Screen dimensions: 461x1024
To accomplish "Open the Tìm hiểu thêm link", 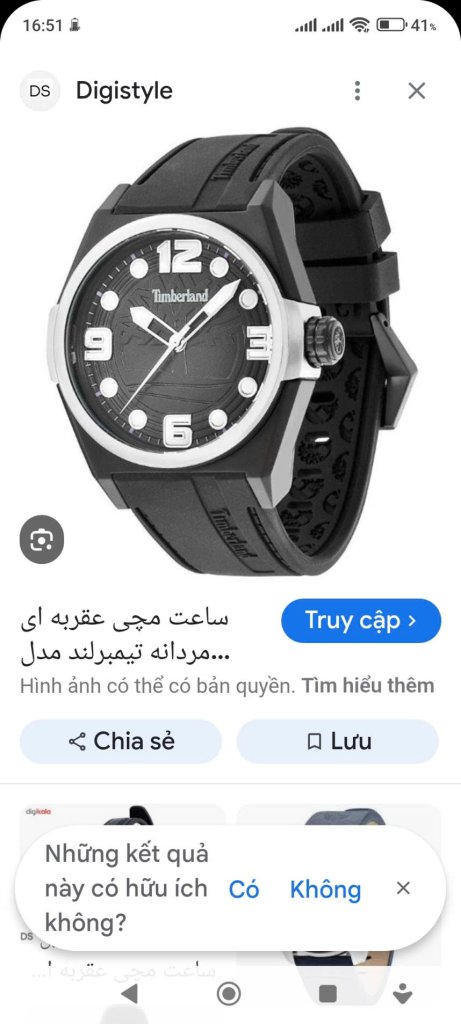I will (368, 686).
